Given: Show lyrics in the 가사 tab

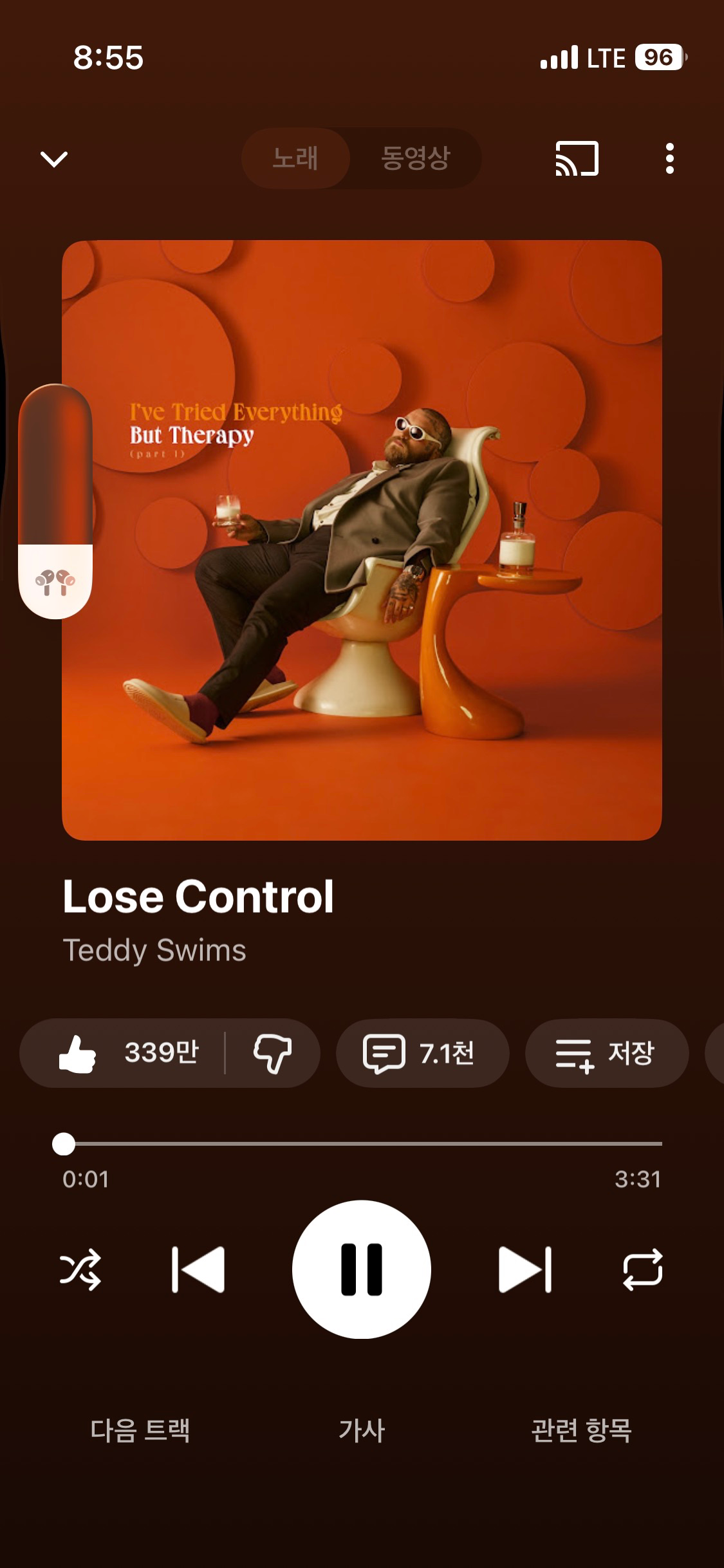Looking at the screenshot, I should coord(362,1430).
